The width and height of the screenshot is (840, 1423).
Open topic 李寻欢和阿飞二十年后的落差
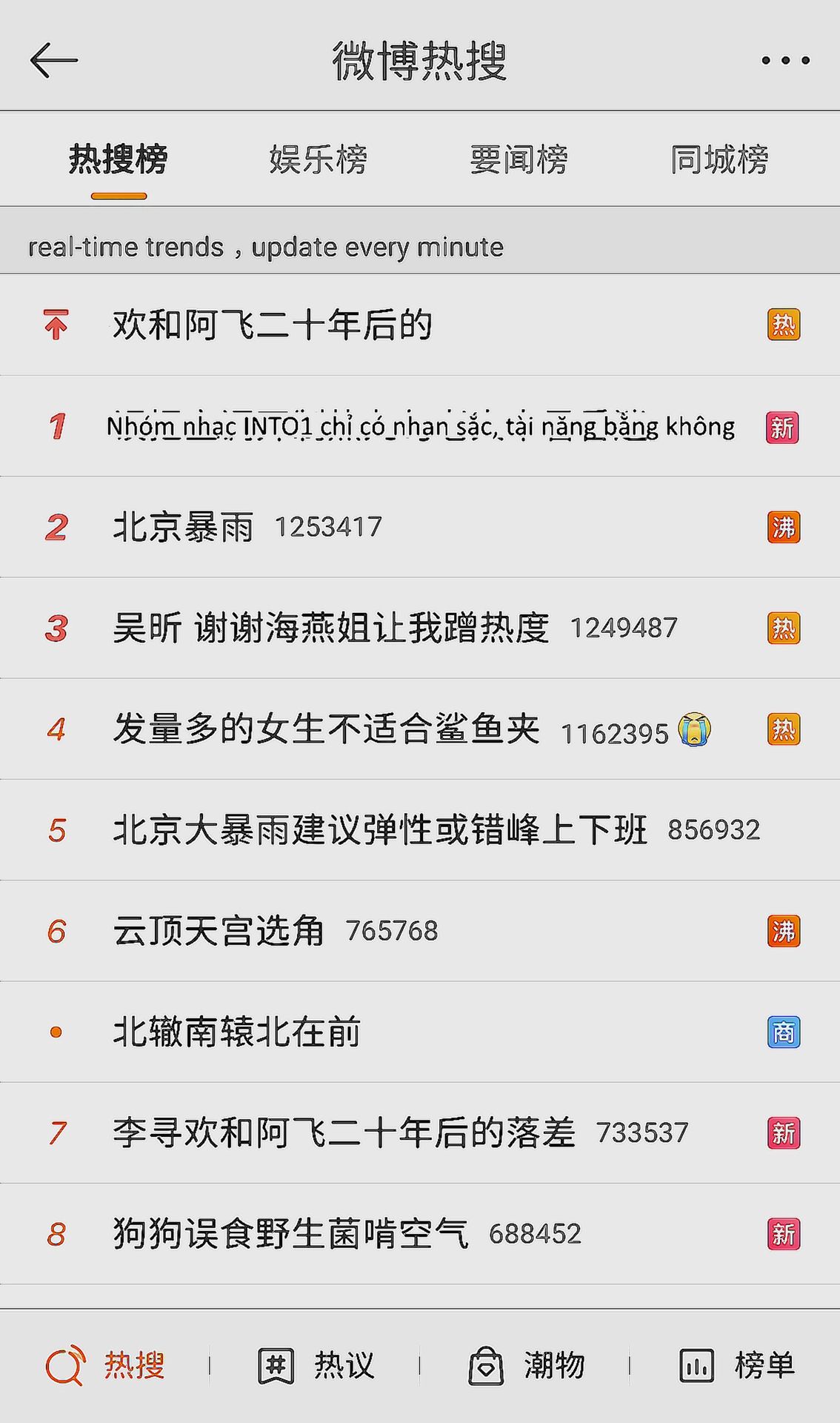pos(420,1132)
